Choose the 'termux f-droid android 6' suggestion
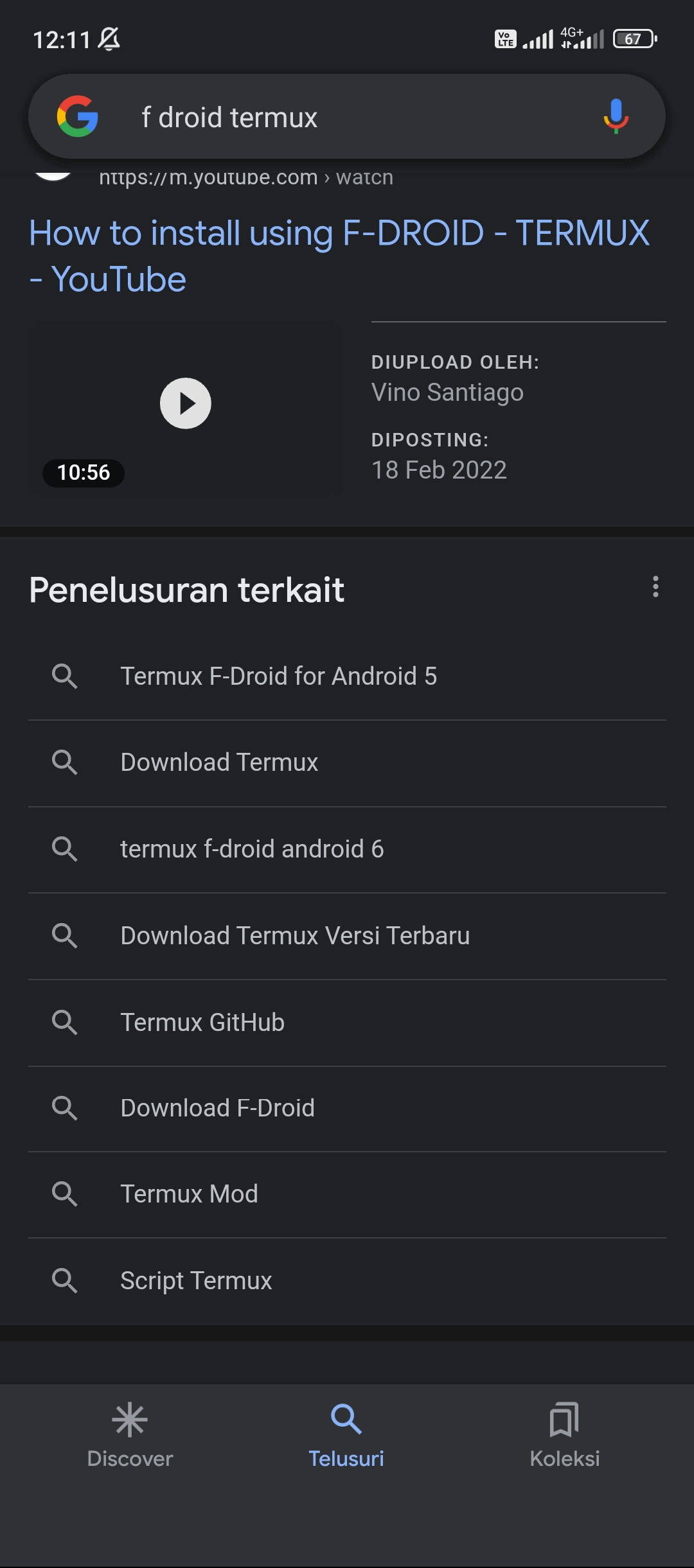The width and height of the screenshot is (694, 1568). pos(347,850)
